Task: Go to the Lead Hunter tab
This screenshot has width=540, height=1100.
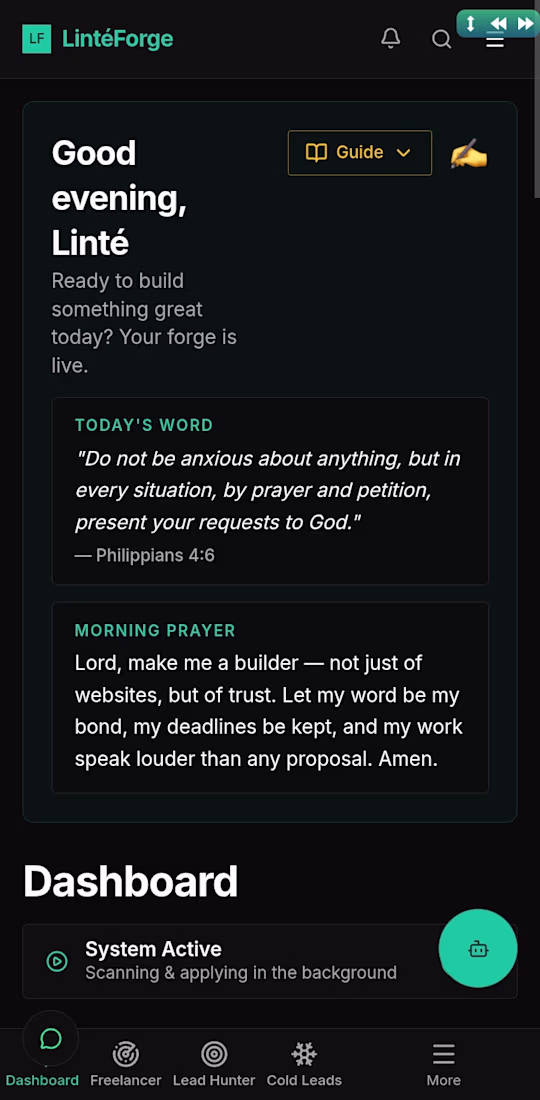Action: (214, 1065)
